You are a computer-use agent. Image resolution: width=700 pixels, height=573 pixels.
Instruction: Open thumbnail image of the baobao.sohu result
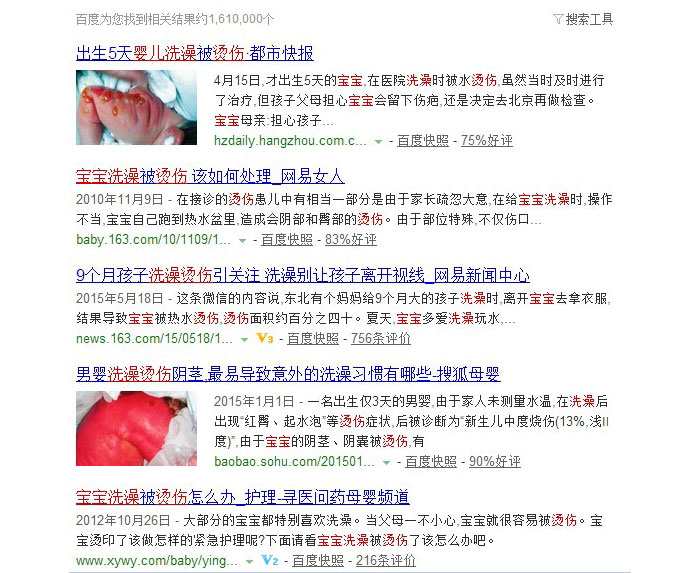click(138, 428)
